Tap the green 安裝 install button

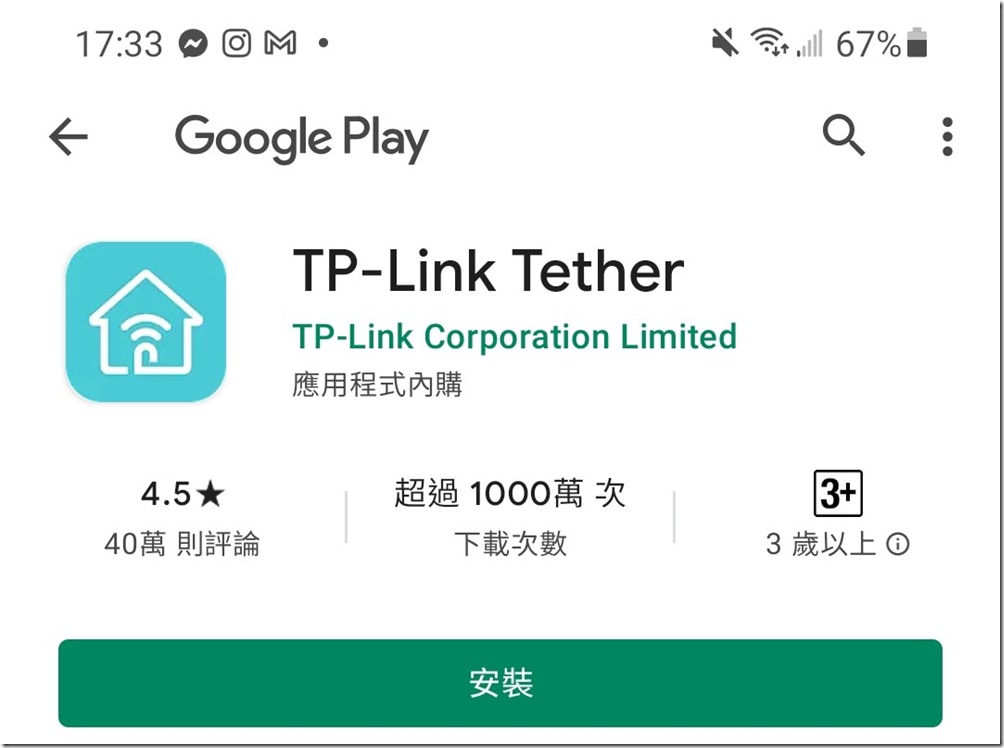[x=500, y=683]
